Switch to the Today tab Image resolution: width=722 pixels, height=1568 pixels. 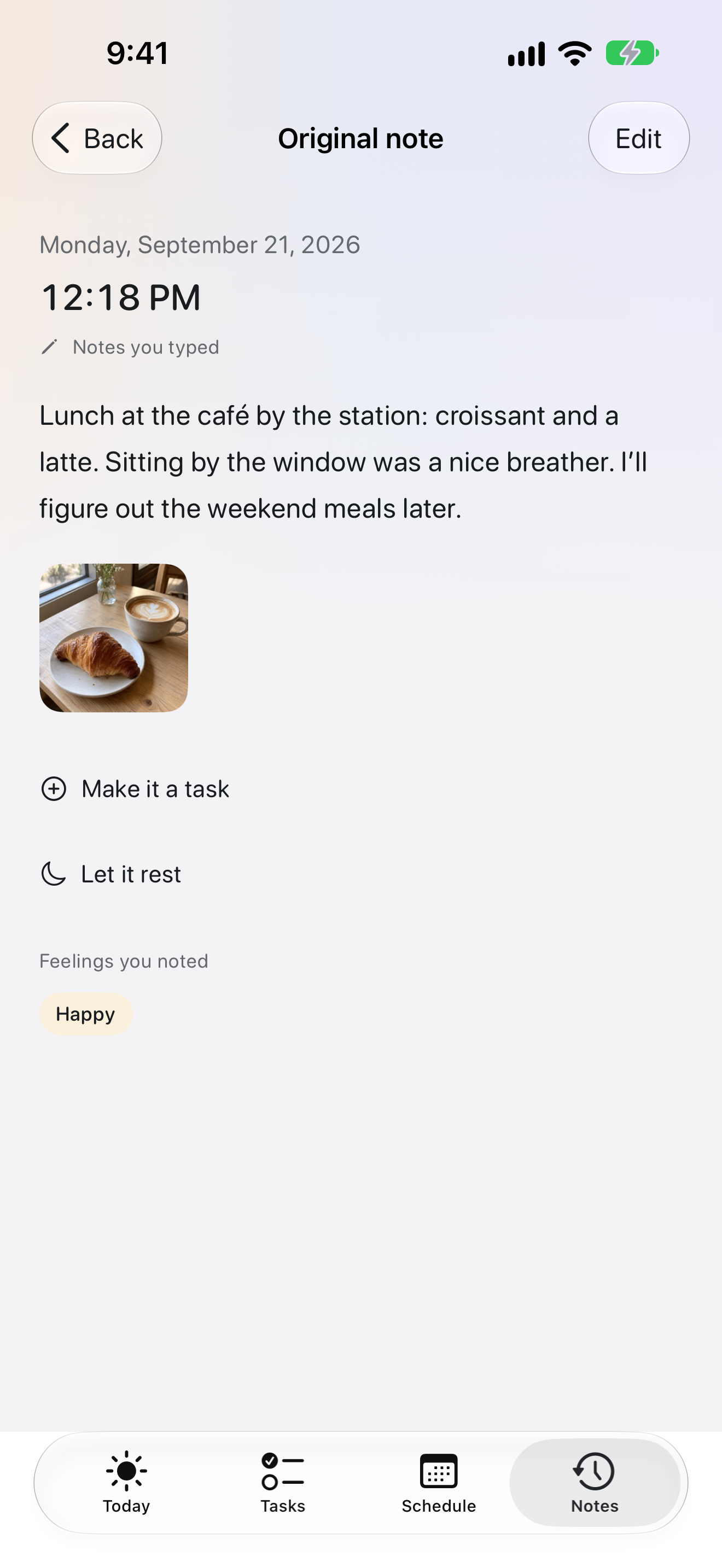127,1482
